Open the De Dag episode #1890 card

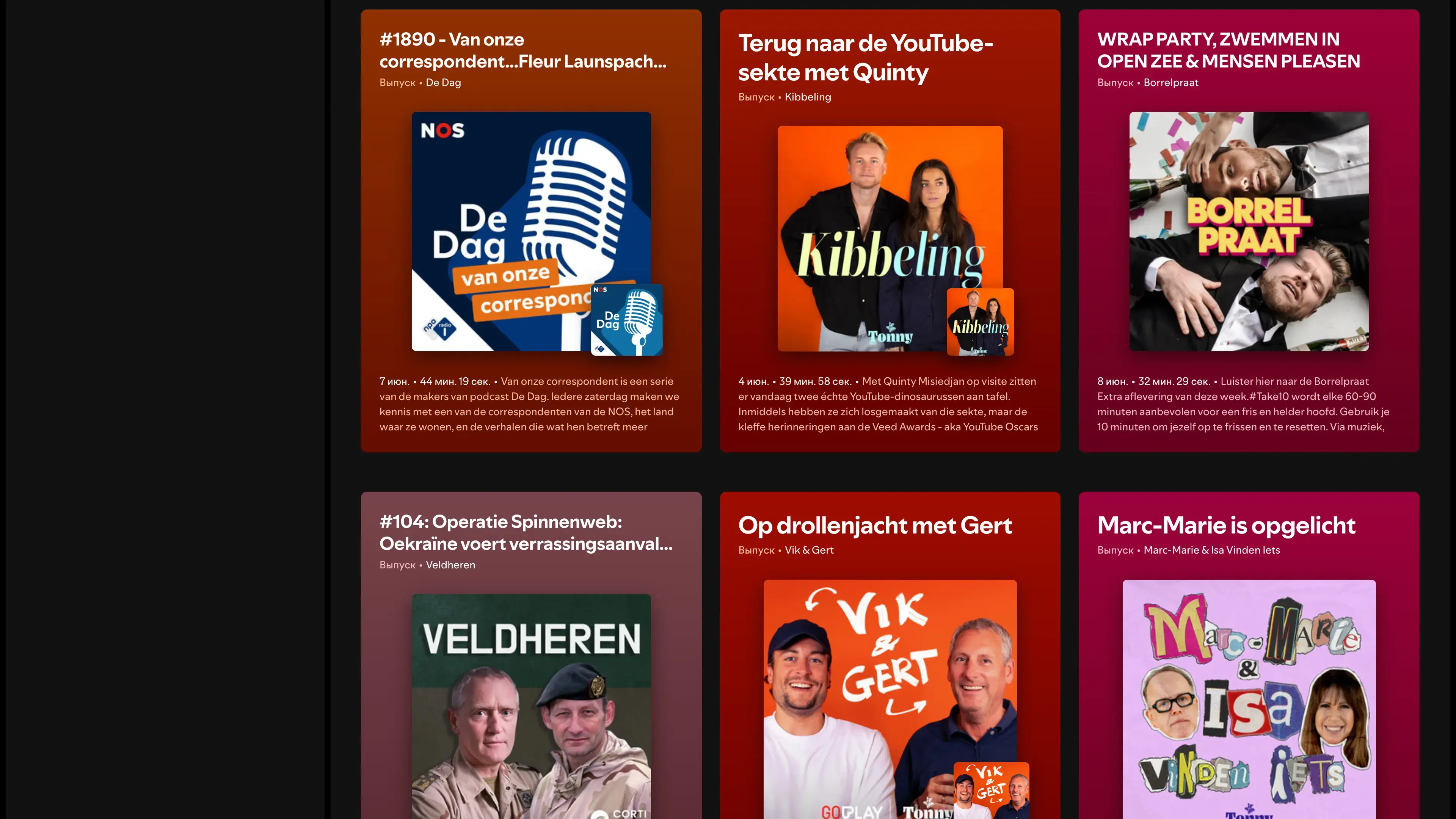(522, 50)
